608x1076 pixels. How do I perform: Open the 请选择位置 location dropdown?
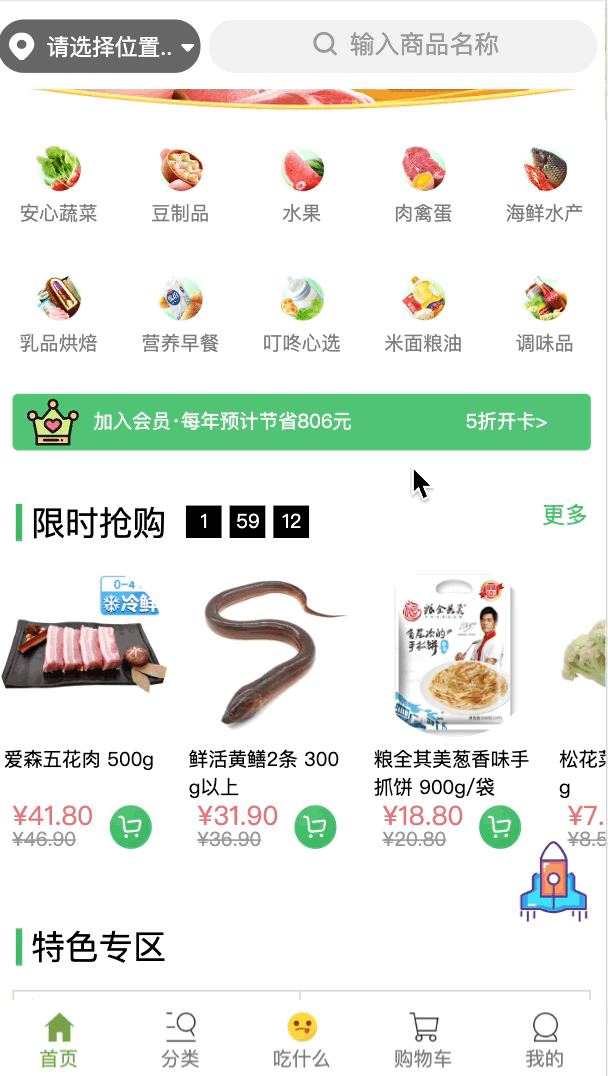point(100,46)
